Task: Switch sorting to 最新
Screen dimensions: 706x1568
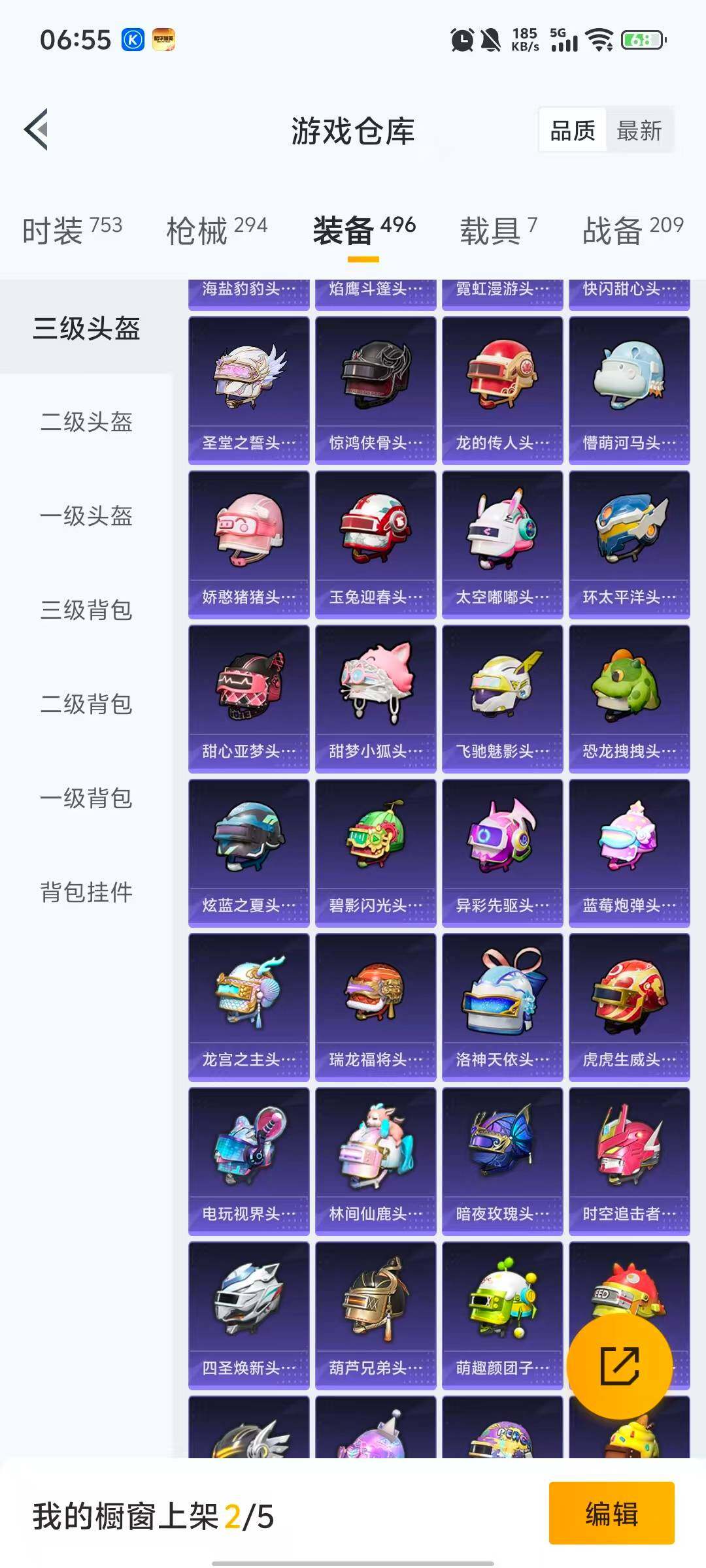Action: click(639, 131)
